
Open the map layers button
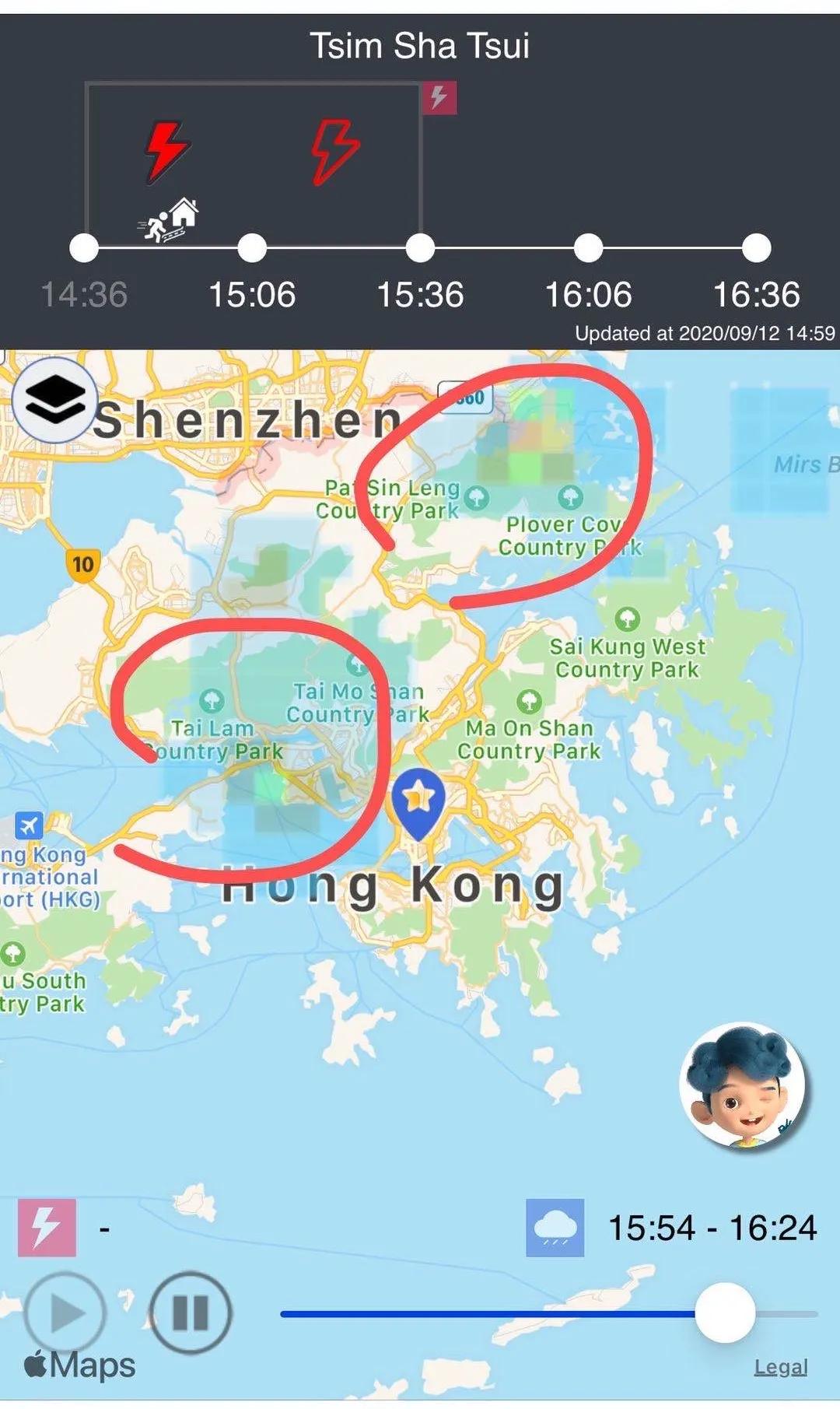pos(55,401)
